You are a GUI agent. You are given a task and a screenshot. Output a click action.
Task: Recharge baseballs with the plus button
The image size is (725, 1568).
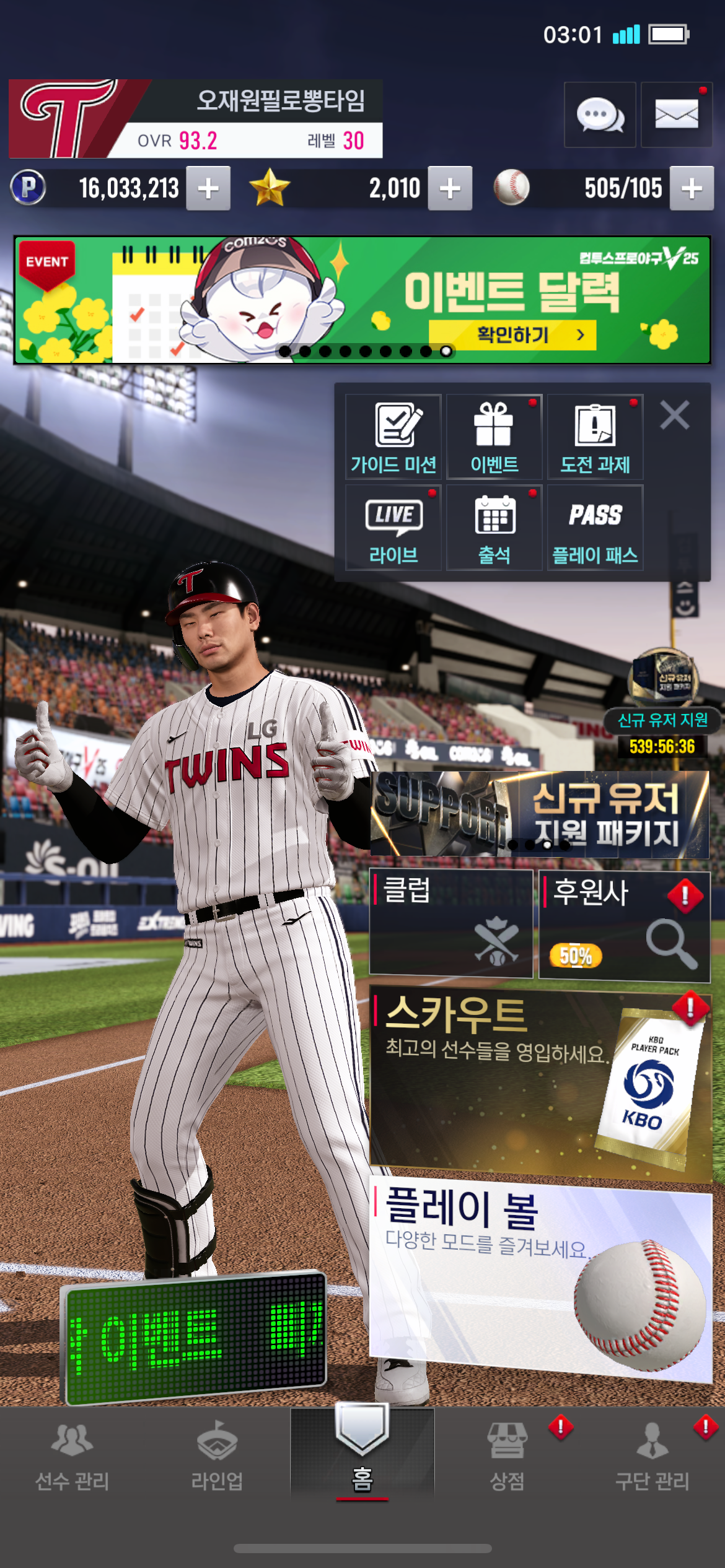pos(692,188)
